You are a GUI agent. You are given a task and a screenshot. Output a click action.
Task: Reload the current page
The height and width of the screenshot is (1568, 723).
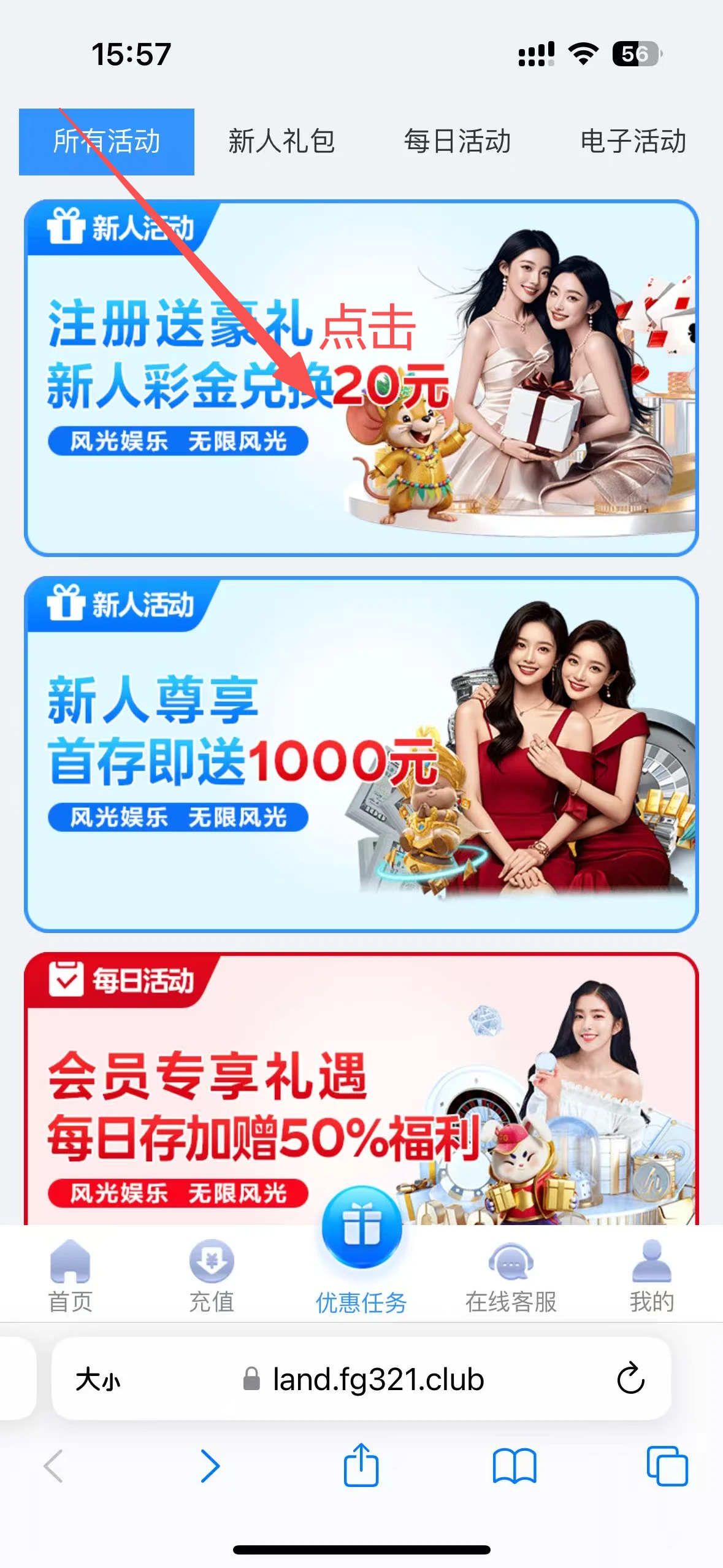click(x=630, y=1380)
